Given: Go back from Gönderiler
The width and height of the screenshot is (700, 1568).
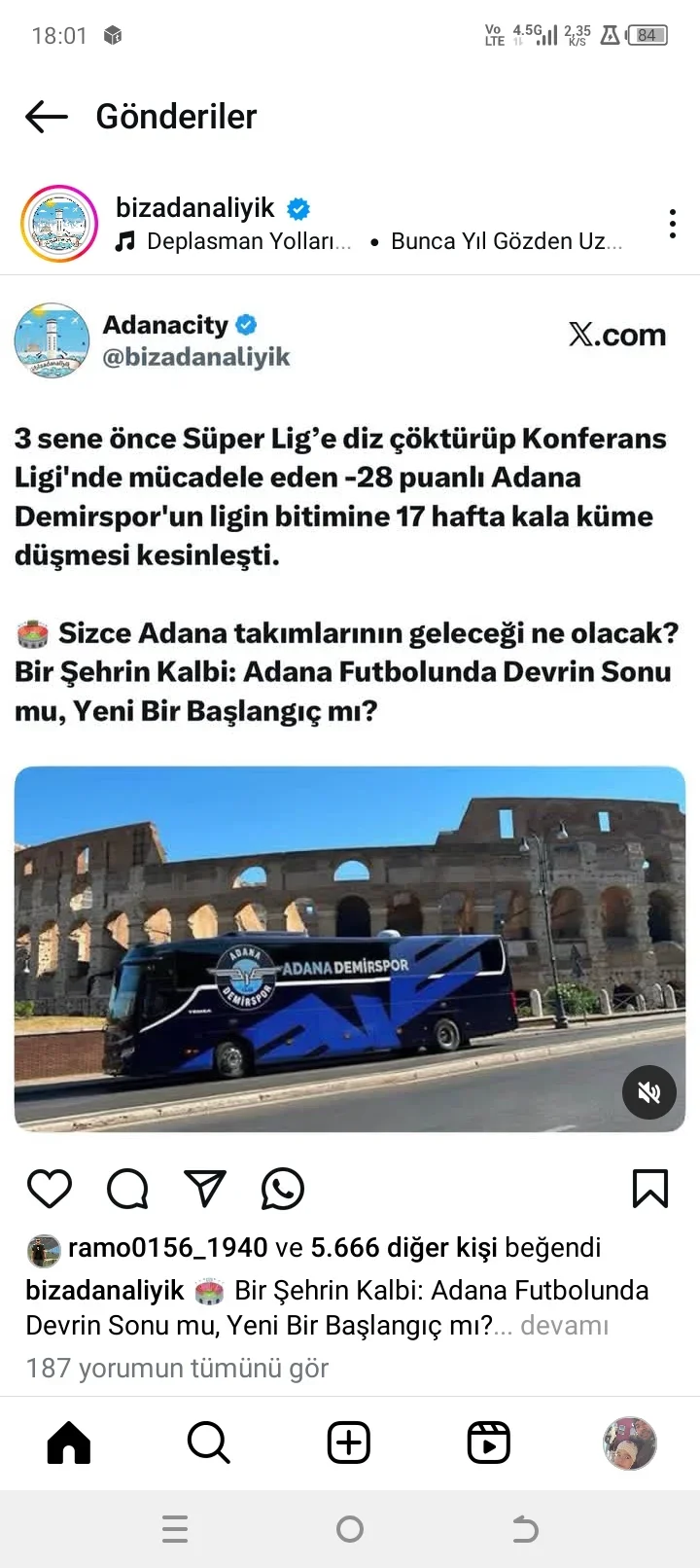Looking at the screenshot, I should [46, 118].
